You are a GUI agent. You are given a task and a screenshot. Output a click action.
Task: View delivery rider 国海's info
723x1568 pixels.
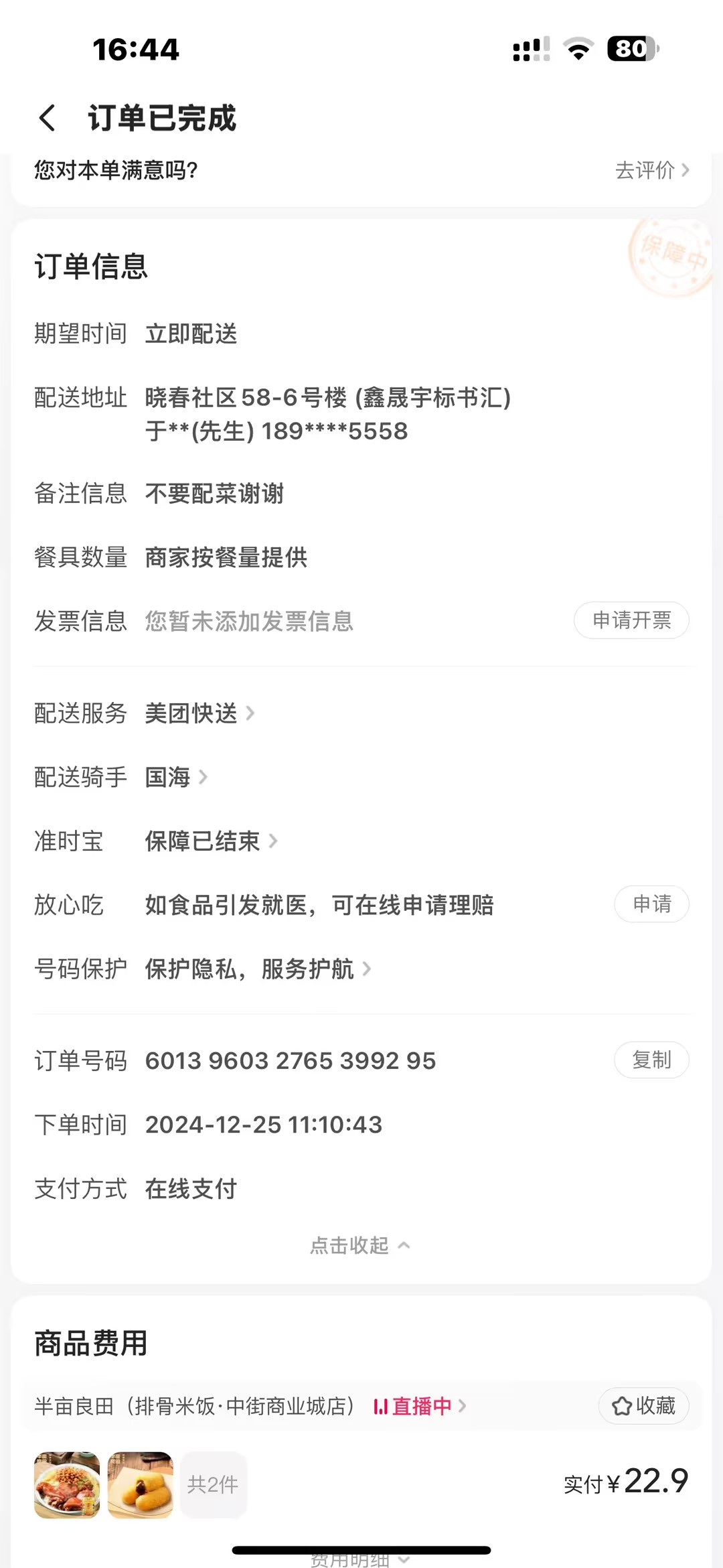tap(176, 777)
